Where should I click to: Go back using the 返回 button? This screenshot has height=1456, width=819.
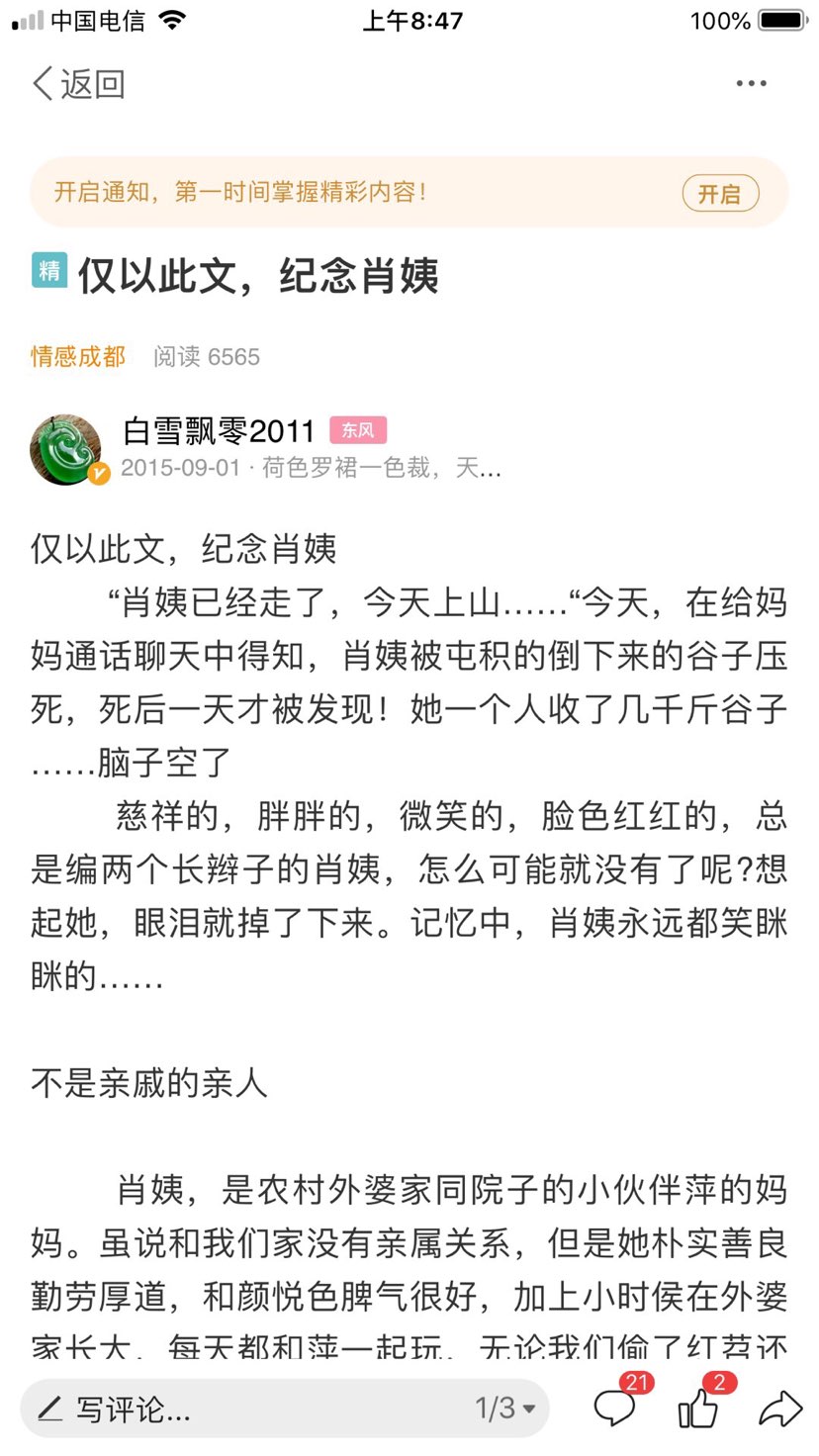coord(79,84)
